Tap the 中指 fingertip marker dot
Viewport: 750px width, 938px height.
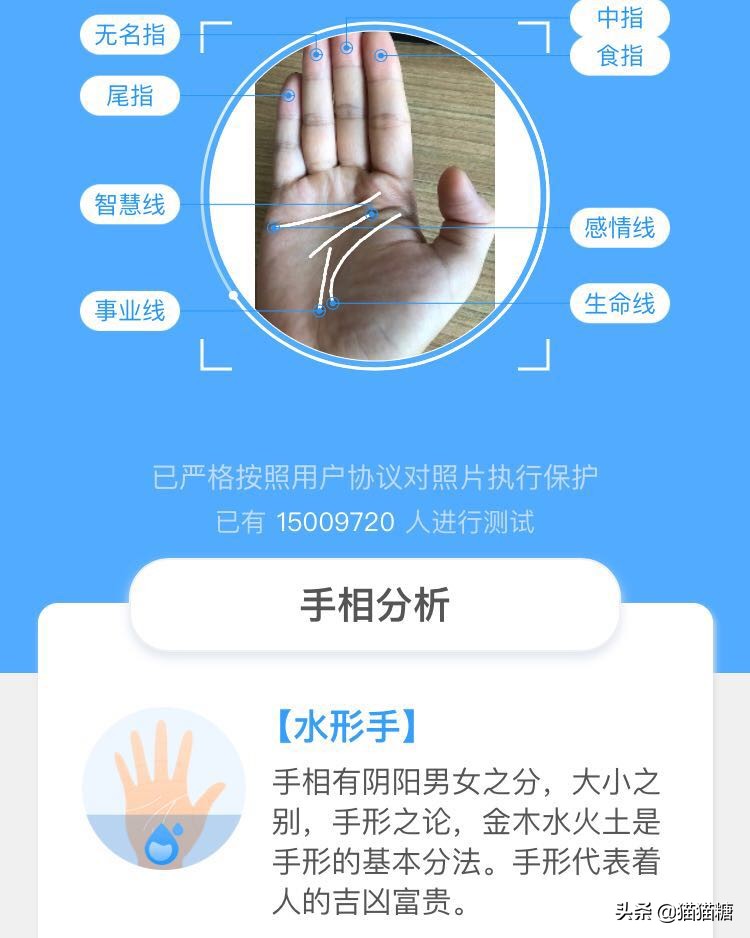coord(346,48)
